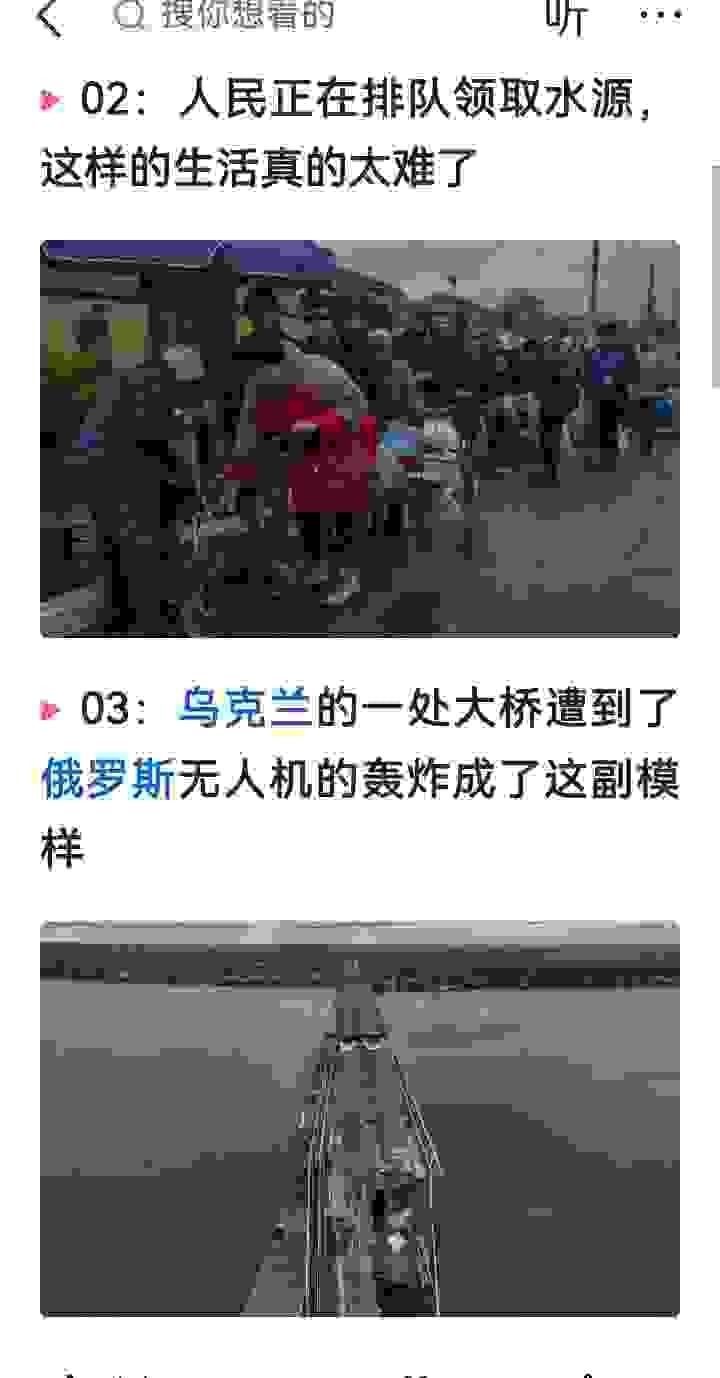Image resolution: width=720 pixels, height=1378 pixels.
Task: Open the three-dot overflow menu
Action: [660, 15]
